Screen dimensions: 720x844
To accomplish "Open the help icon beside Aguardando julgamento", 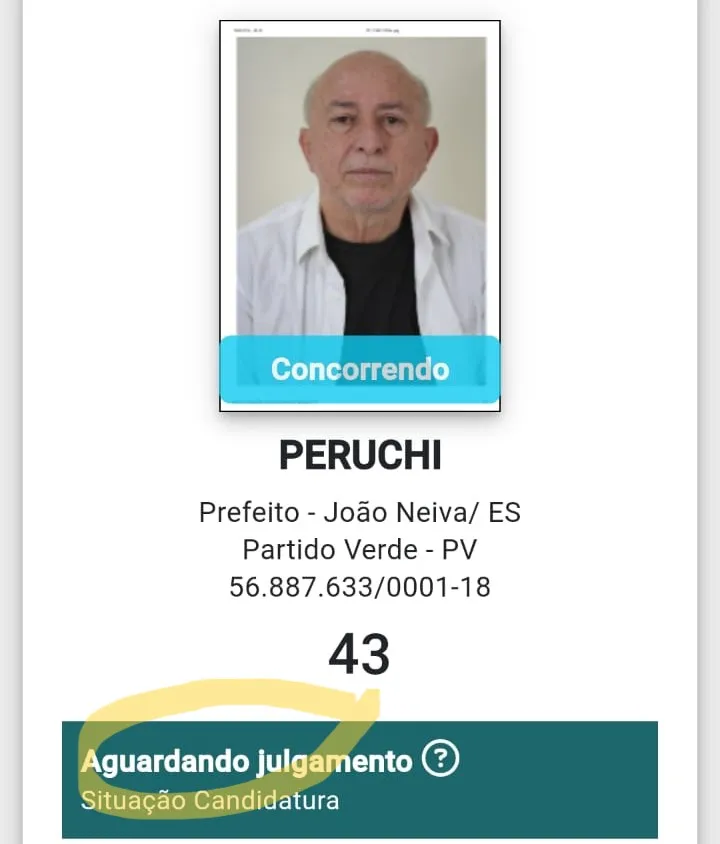I will pos(441,761).
